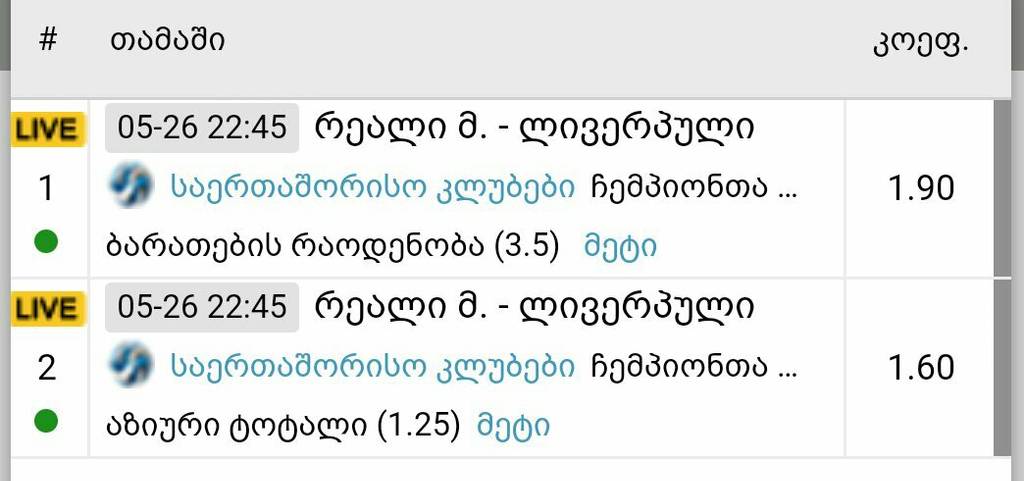This screenshot has height=481, width=1024.
Task: Tap საერთაშორისო კლუბები link in the 1.90 bet
Action: (x=373, y=187)
